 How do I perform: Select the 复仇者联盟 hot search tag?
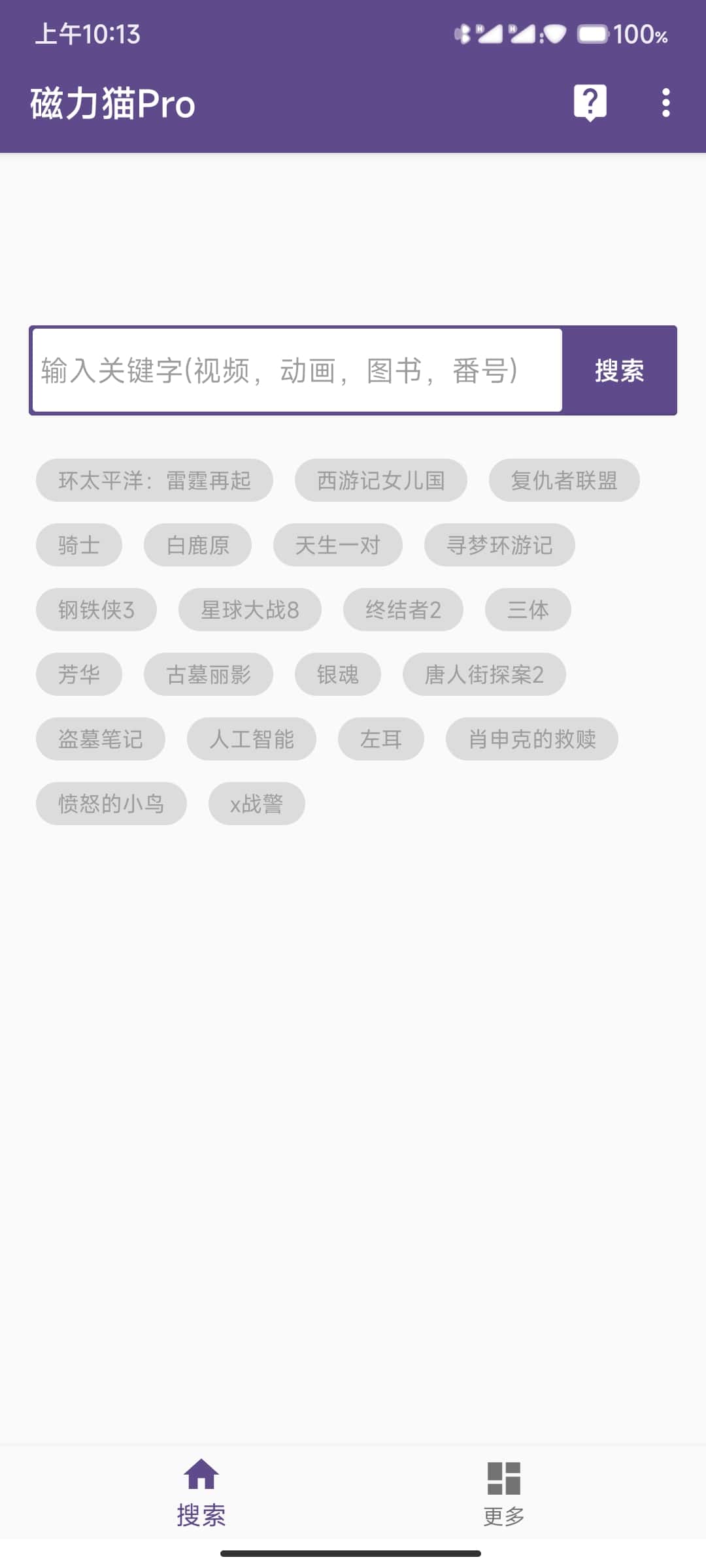[563, 480]
